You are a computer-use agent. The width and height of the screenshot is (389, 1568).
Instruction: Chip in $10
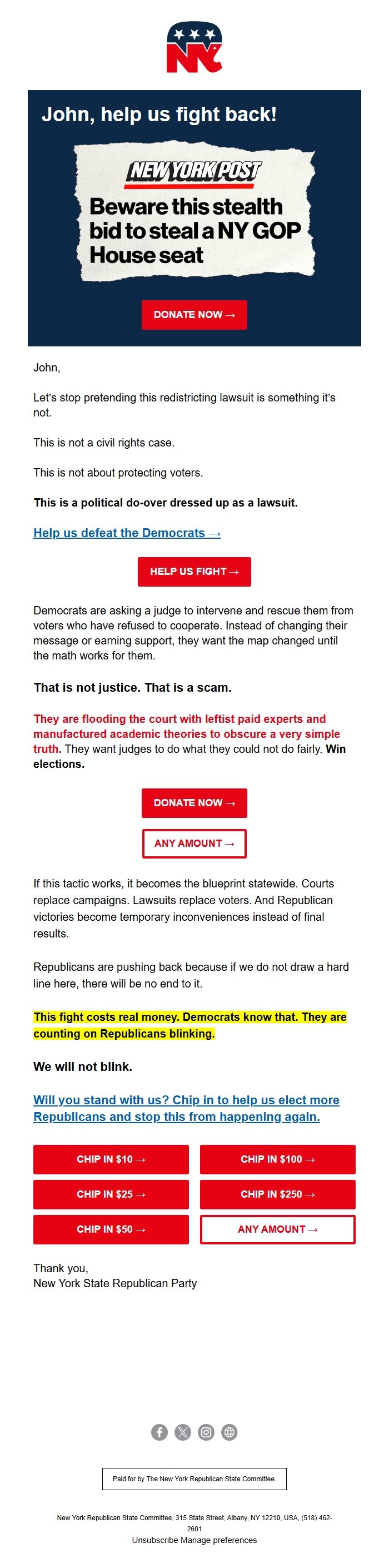point(111,1159)
